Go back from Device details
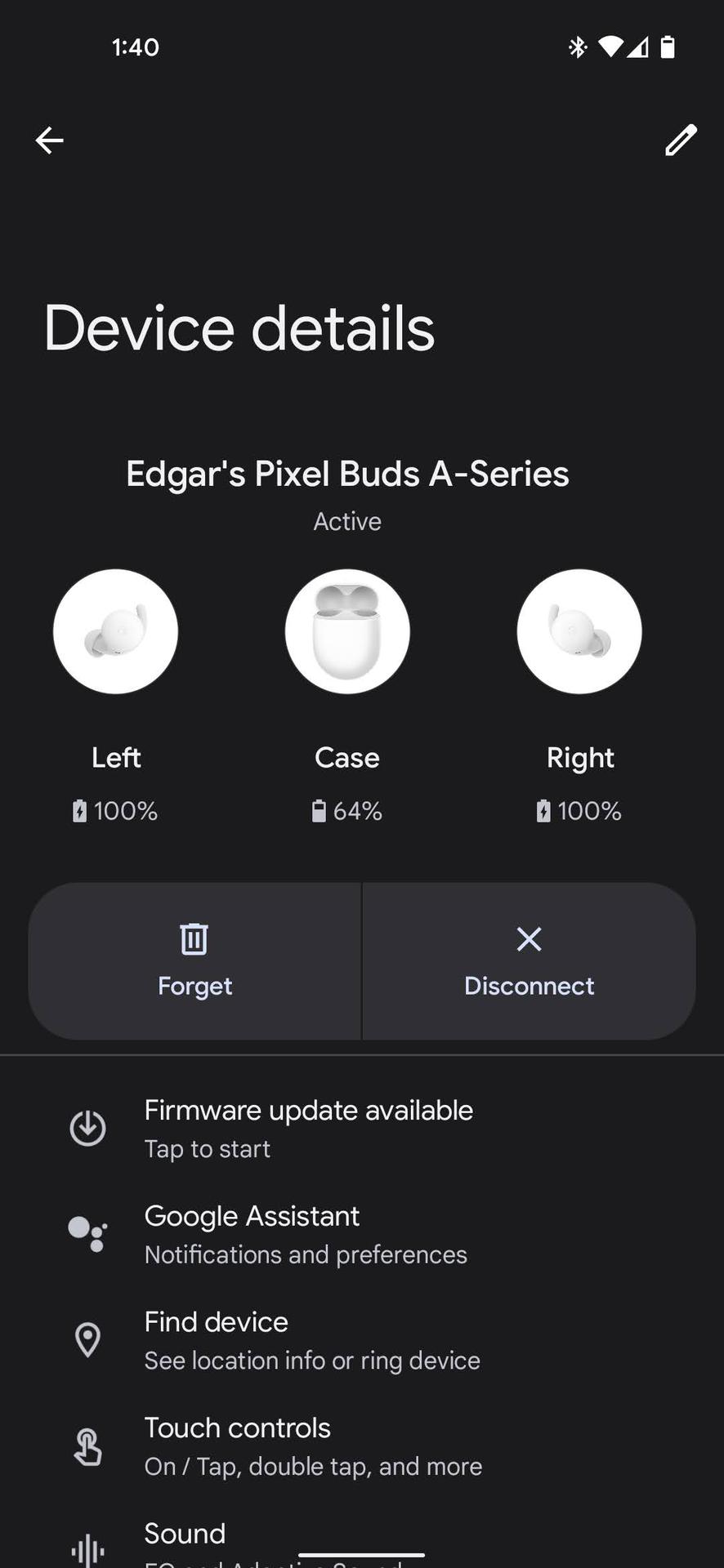 pos(50,140)
